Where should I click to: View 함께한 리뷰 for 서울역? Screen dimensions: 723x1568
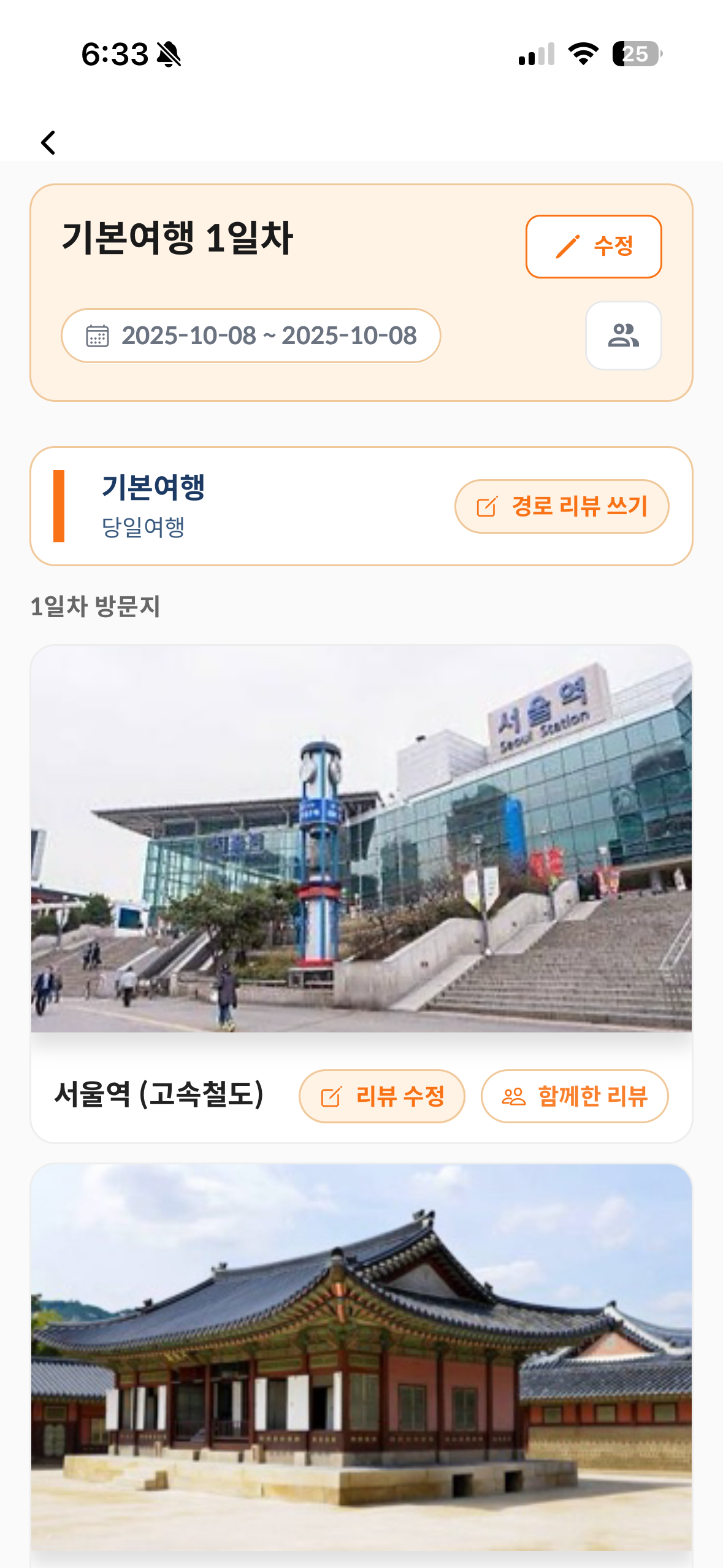(x=574, y=1096)
